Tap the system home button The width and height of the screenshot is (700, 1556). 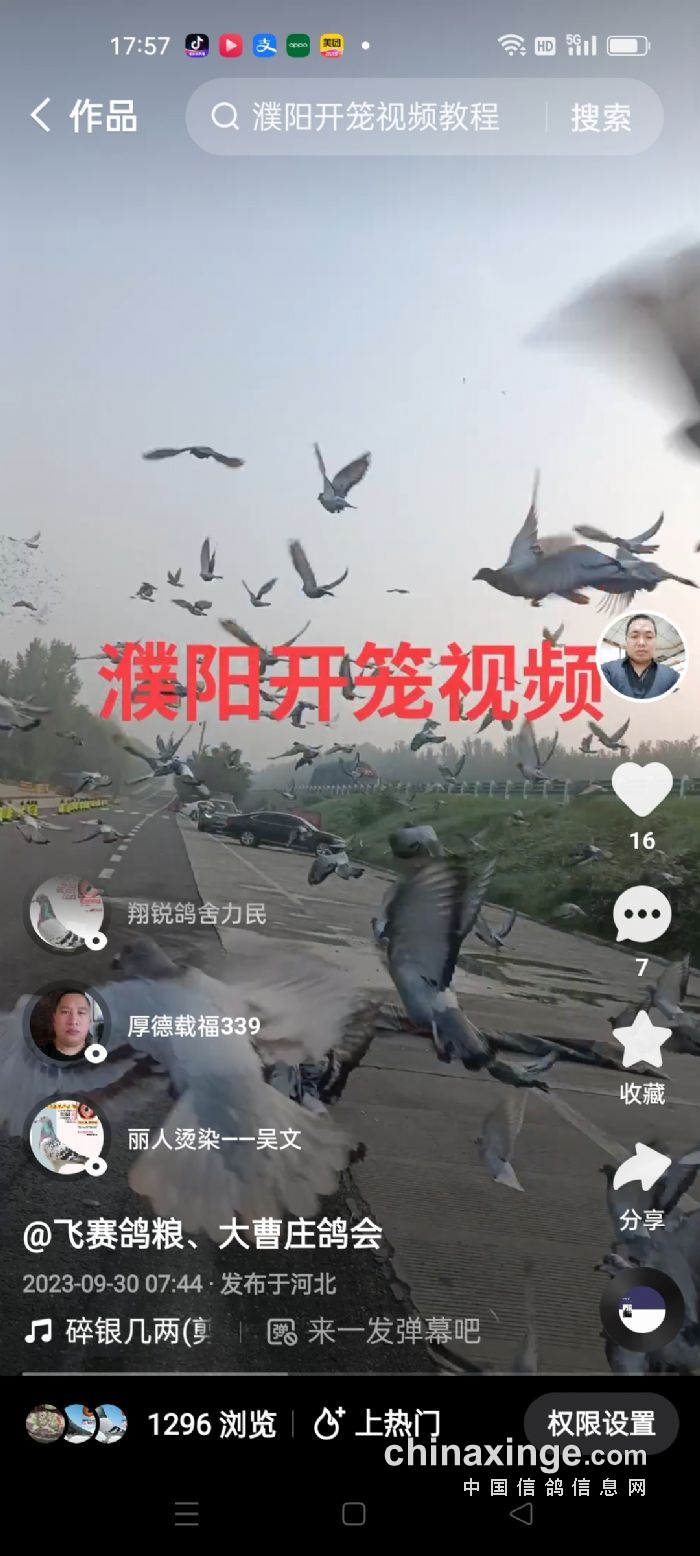[353, 1514]
